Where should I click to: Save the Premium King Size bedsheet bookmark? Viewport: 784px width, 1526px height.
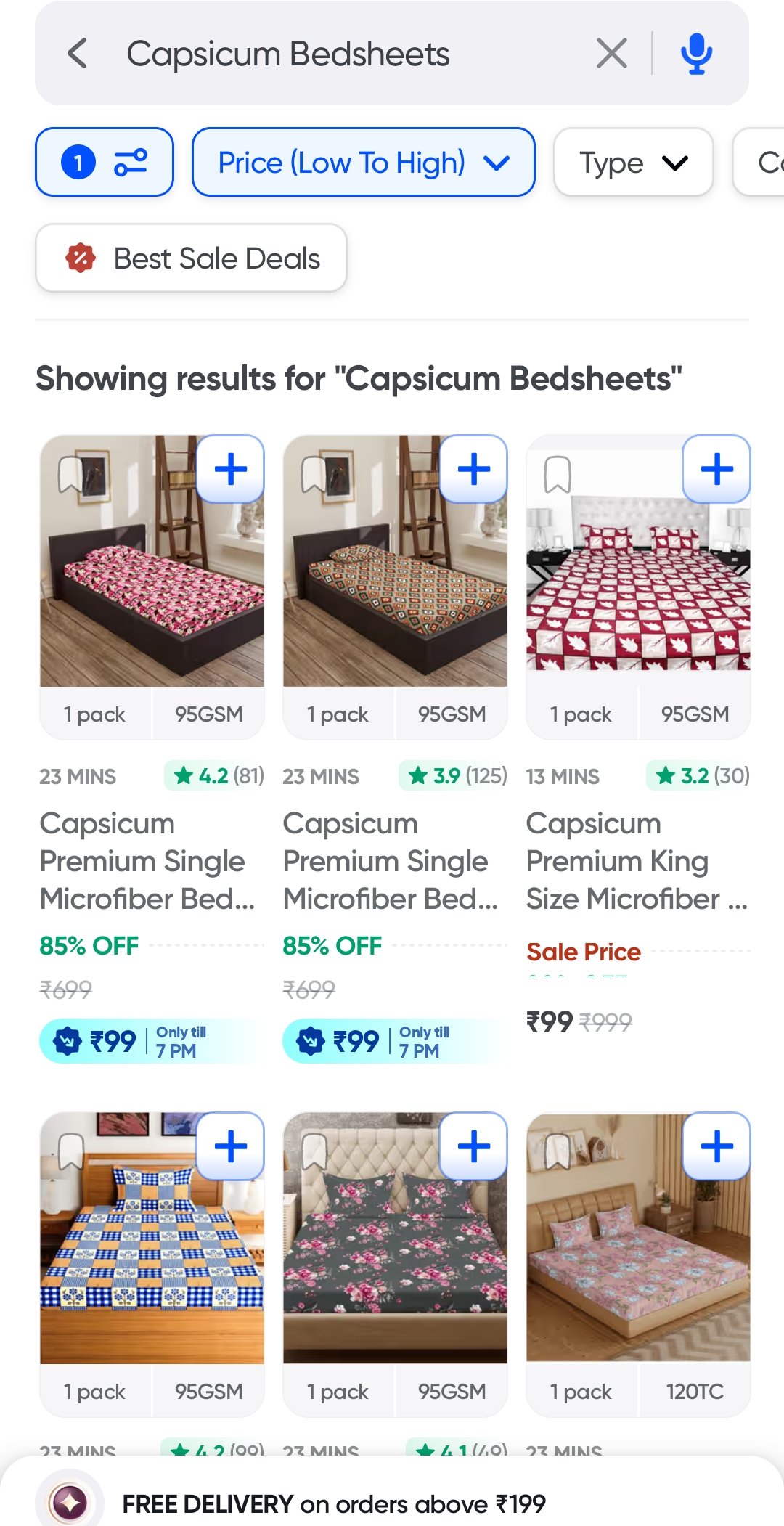tap(558, 475)
